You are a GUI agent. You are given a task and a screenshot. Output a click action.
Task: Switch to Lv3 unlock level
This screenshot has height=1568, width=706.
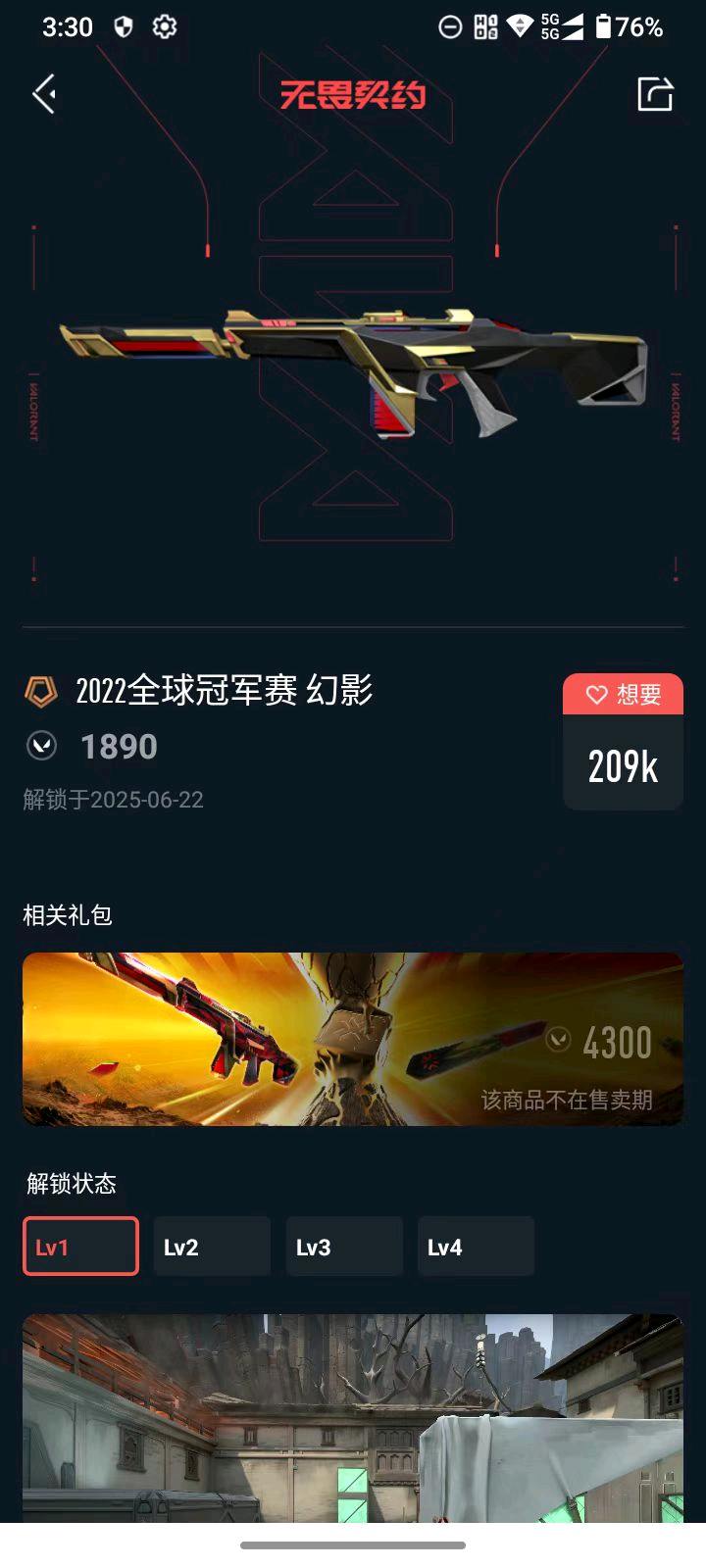click(x=344, y=1247)
